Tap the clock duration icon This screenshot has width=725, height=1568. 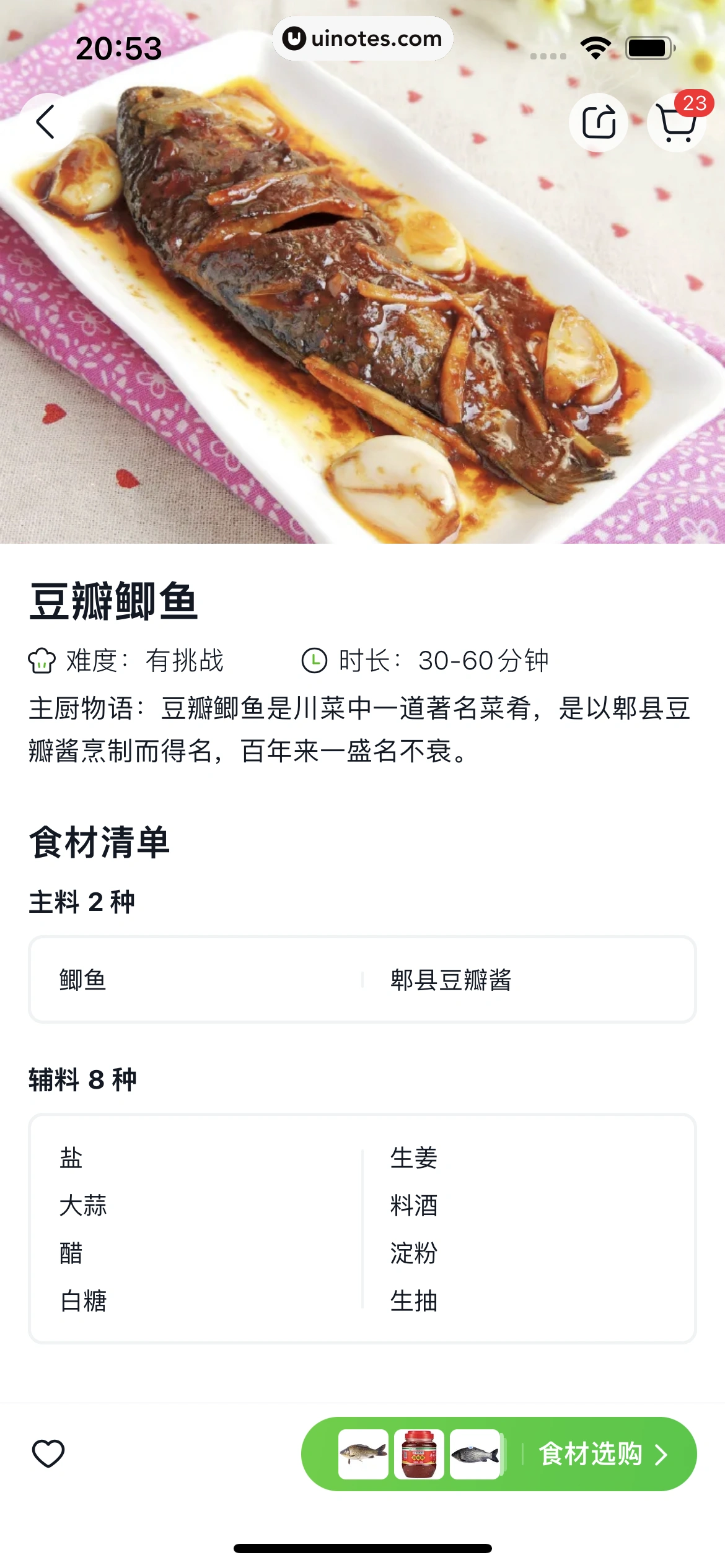tap(315, 661)
